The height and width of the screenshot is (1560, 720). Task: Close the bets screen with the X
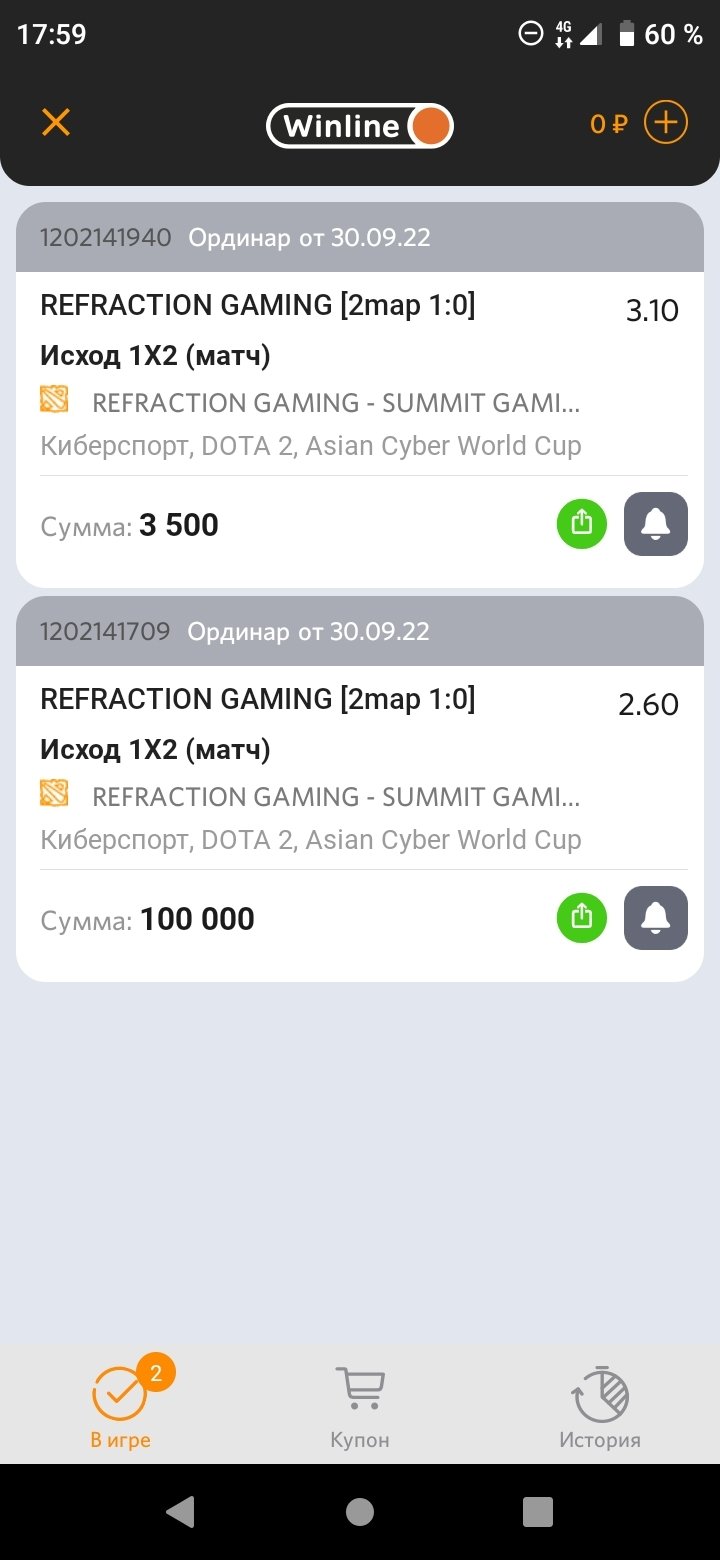tap(56, 123)
